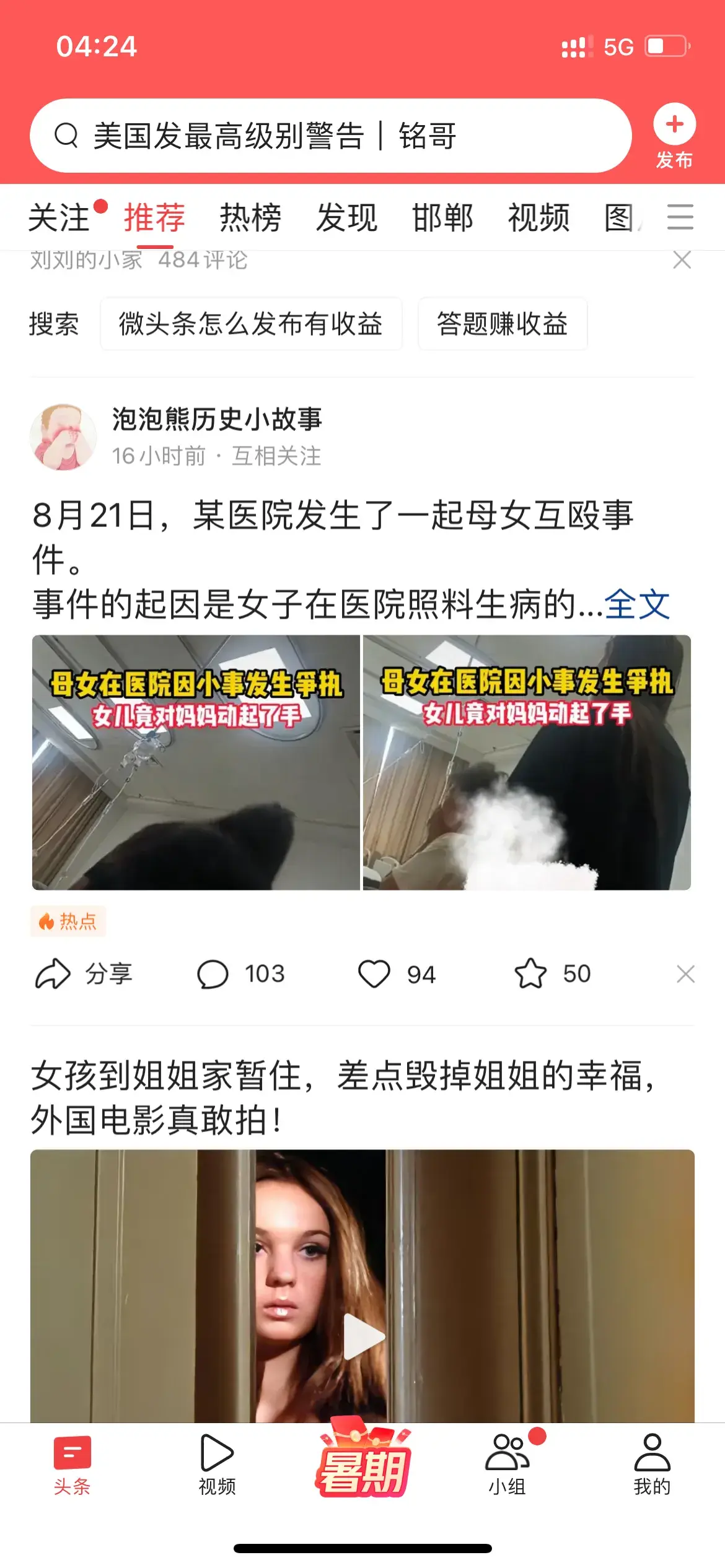Open 泡泡熊历史小故事 profile avatar
The width and height of the screenshot is (725, 1568).
[x=63, y=437]
